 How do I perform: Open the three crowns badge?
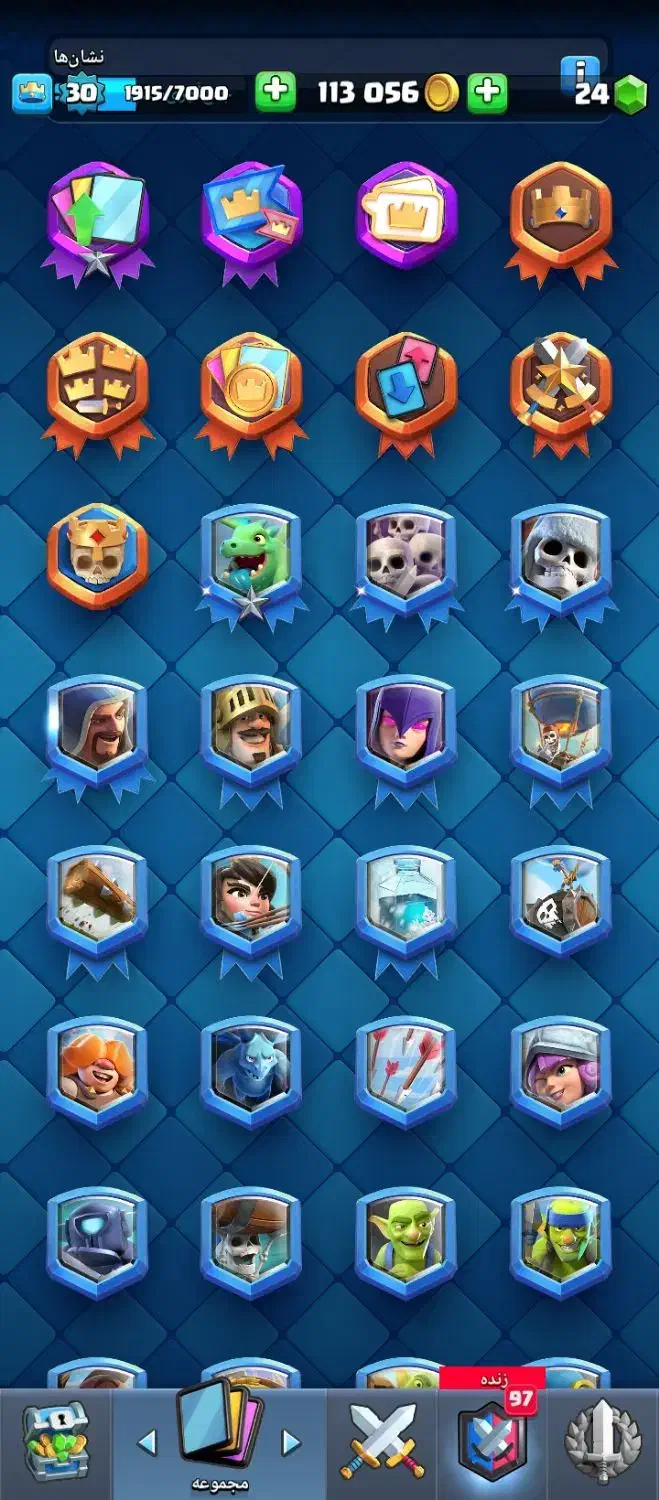click(x=97, y=392)
